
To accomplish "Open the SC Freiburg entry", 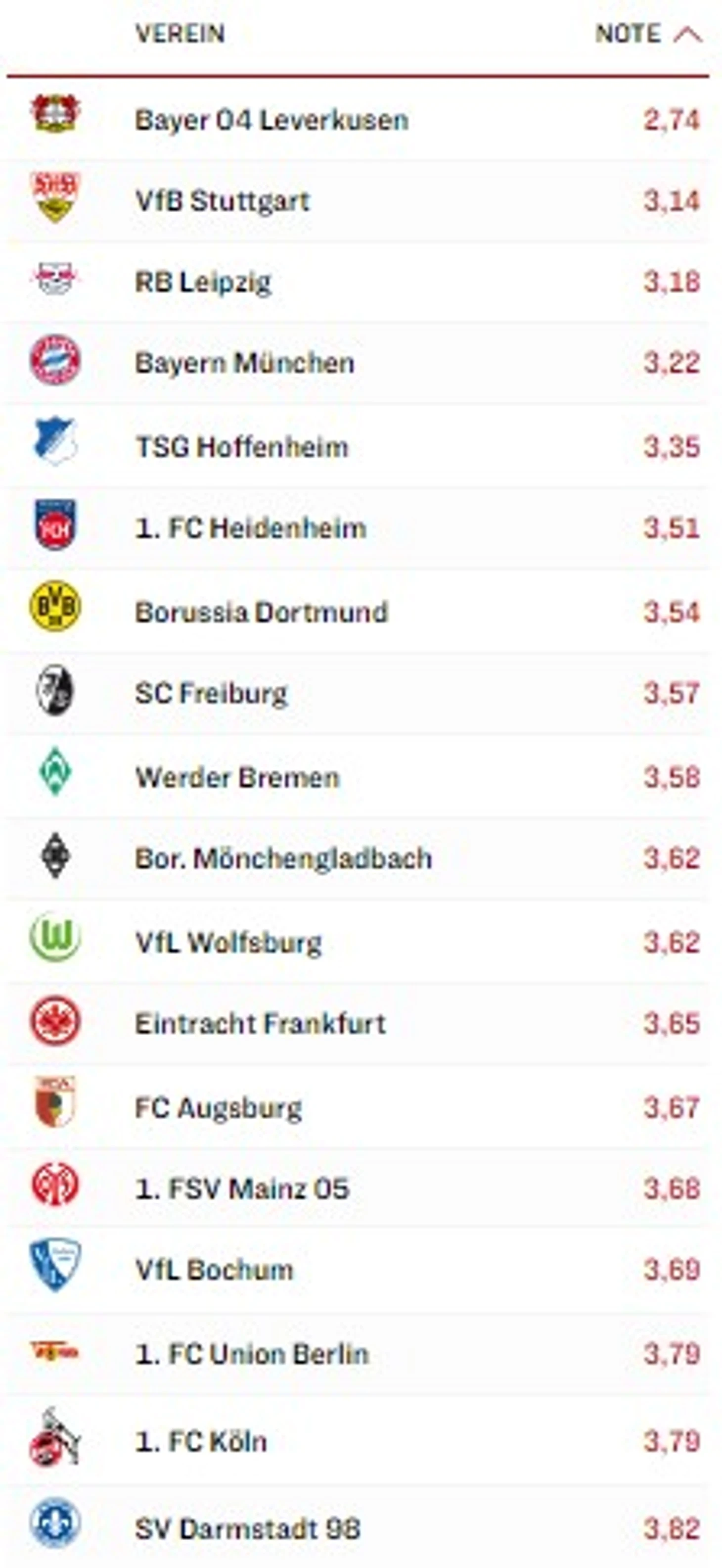I will pos(358,693).
